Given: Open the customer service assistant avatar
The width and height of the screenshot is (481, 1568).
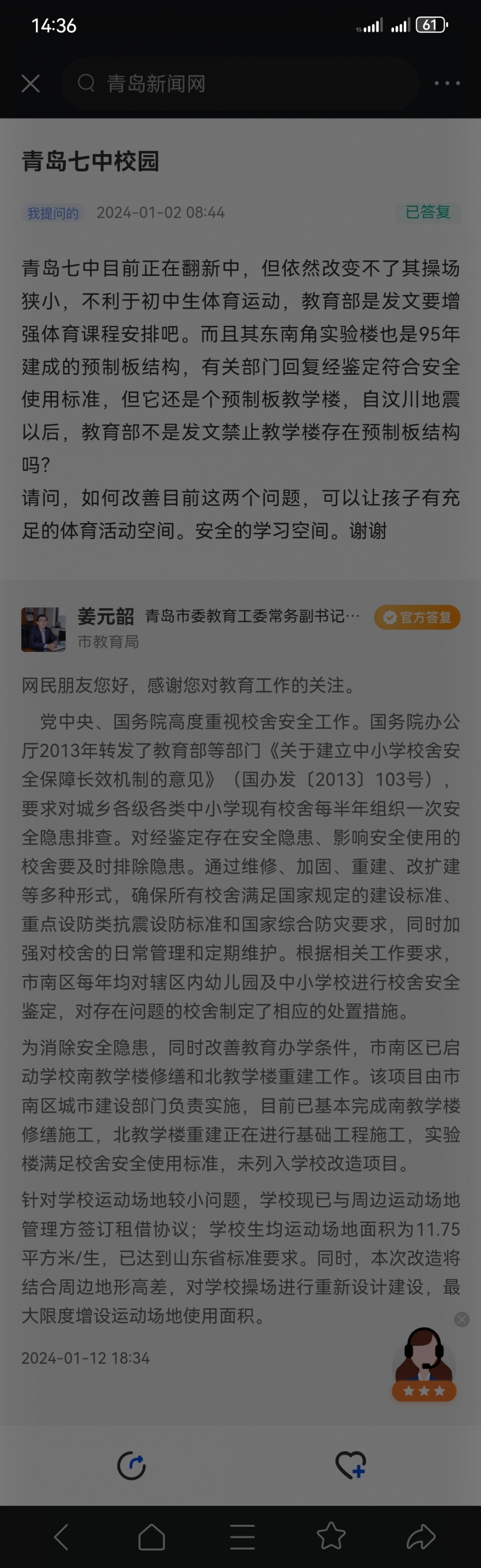Looking at the screenshot, I should tap(424, 1363).
